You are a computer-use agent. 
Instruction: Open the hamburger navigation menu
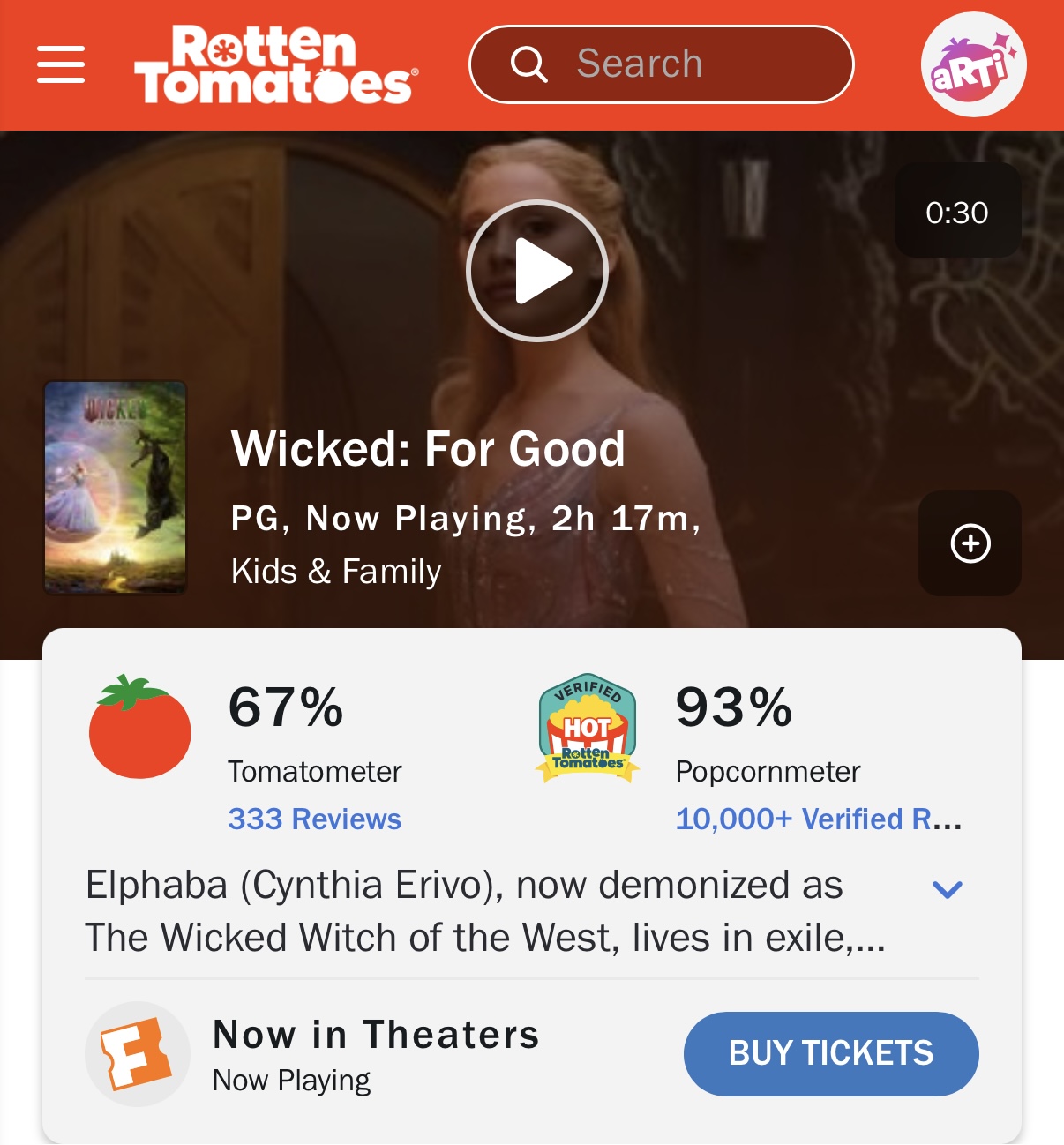pyautogui.click(x=61, y=64)
